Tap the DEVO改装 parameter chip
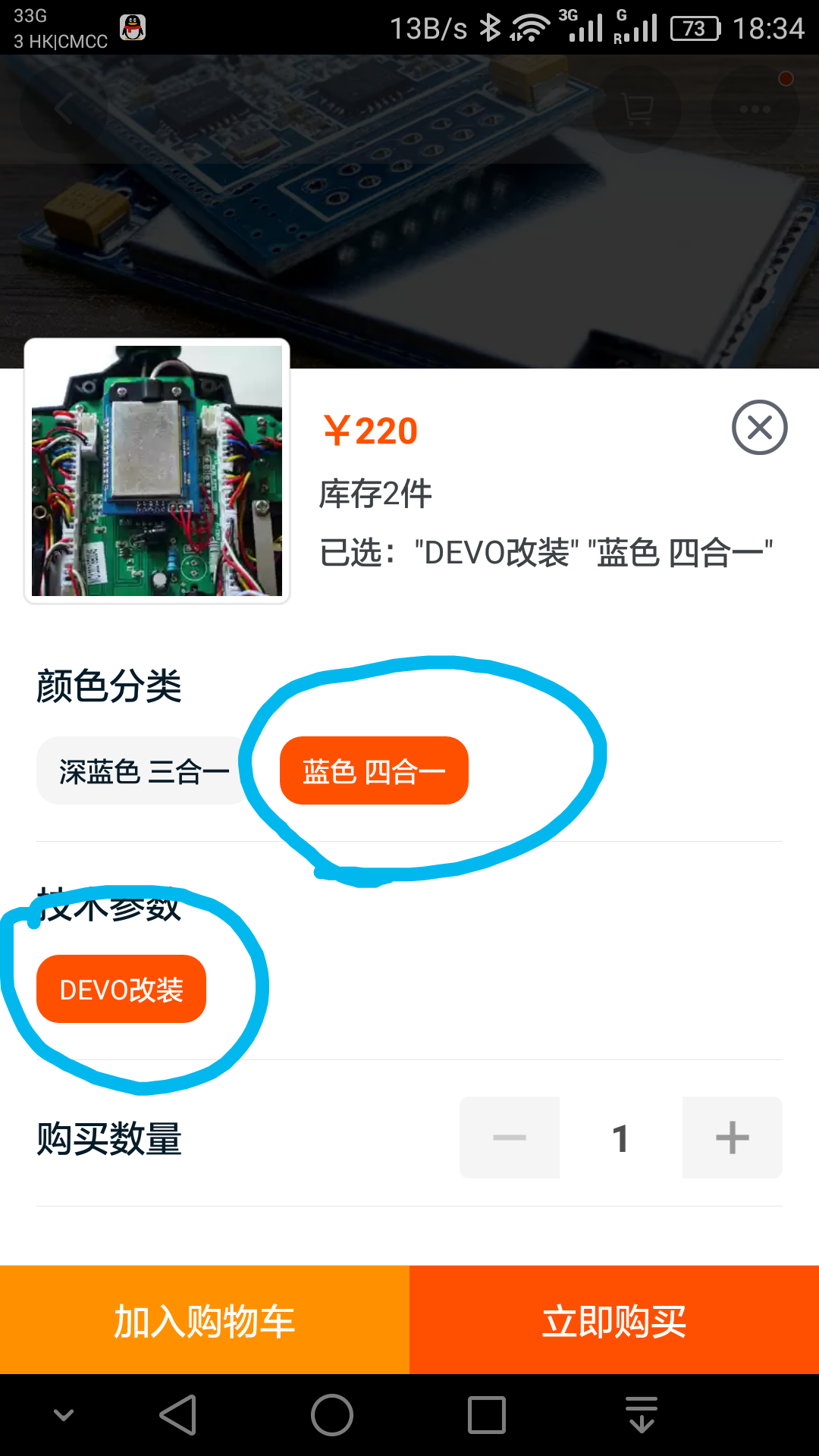The image size is (819, 1456). [121, 989]
